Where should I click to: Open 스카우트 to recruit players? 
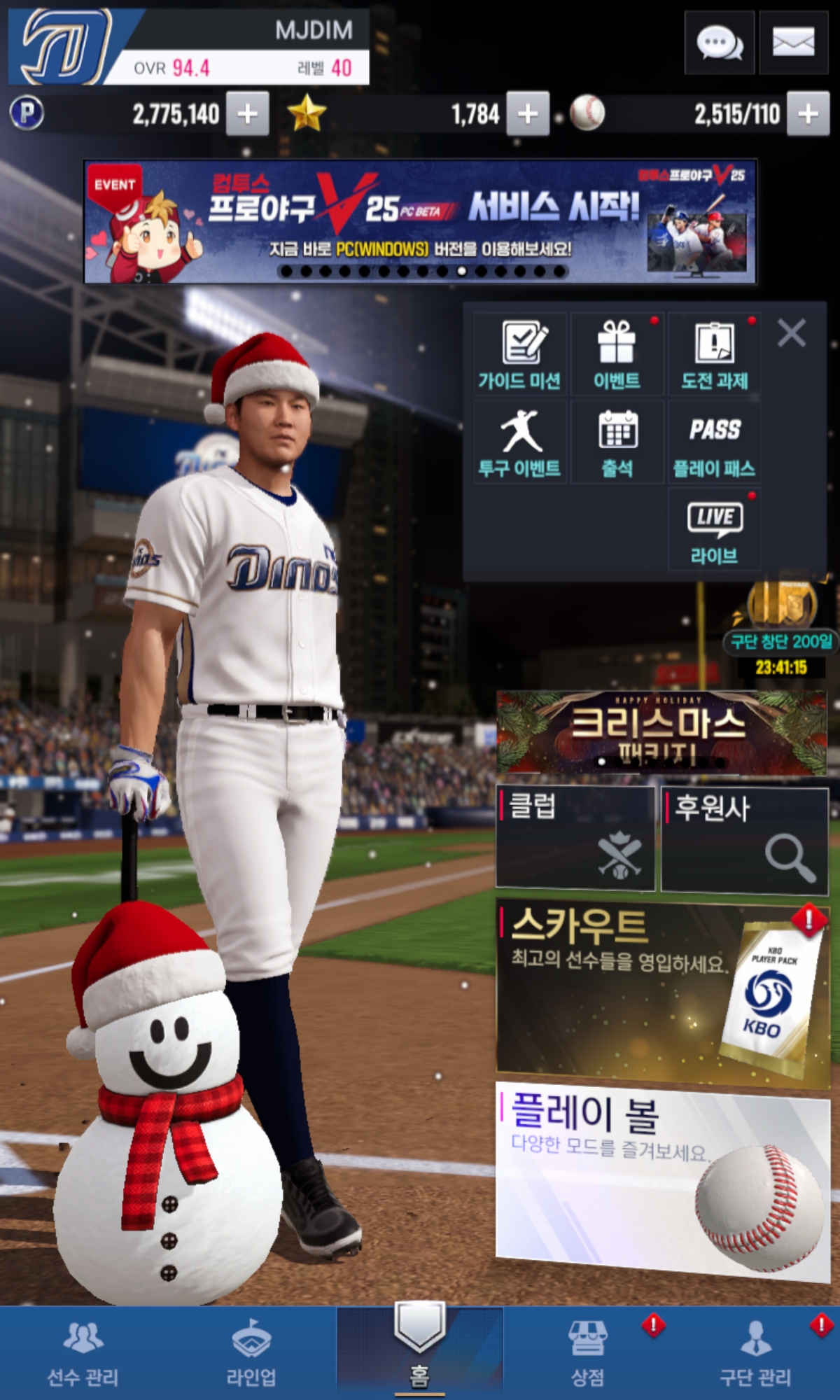[662, 994]
